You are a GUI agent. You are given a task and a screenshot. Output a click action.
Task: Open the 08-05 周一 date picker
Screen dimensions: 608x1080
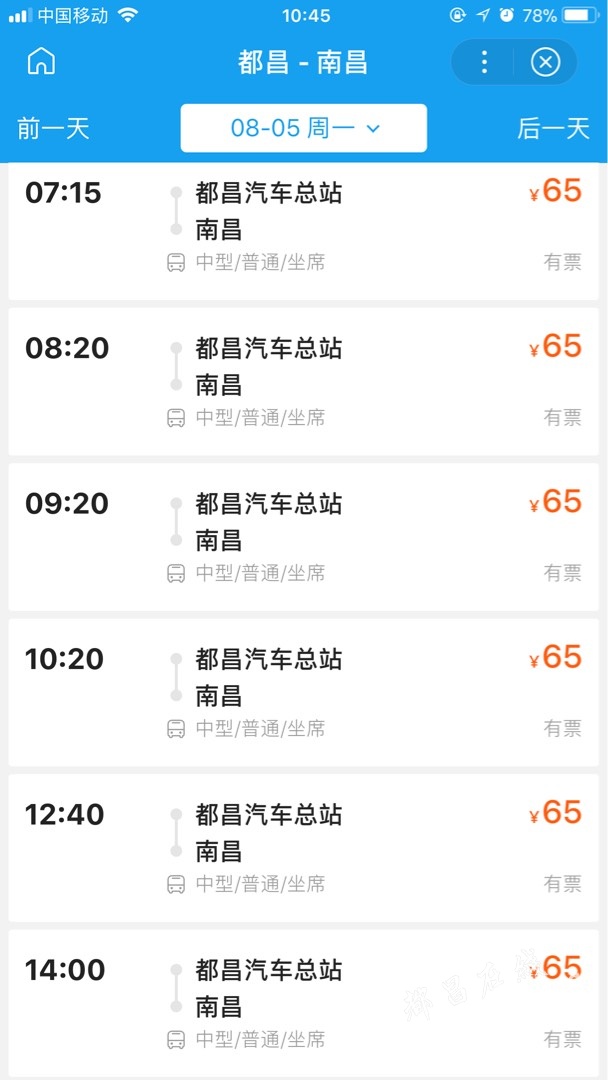[304, 128]
